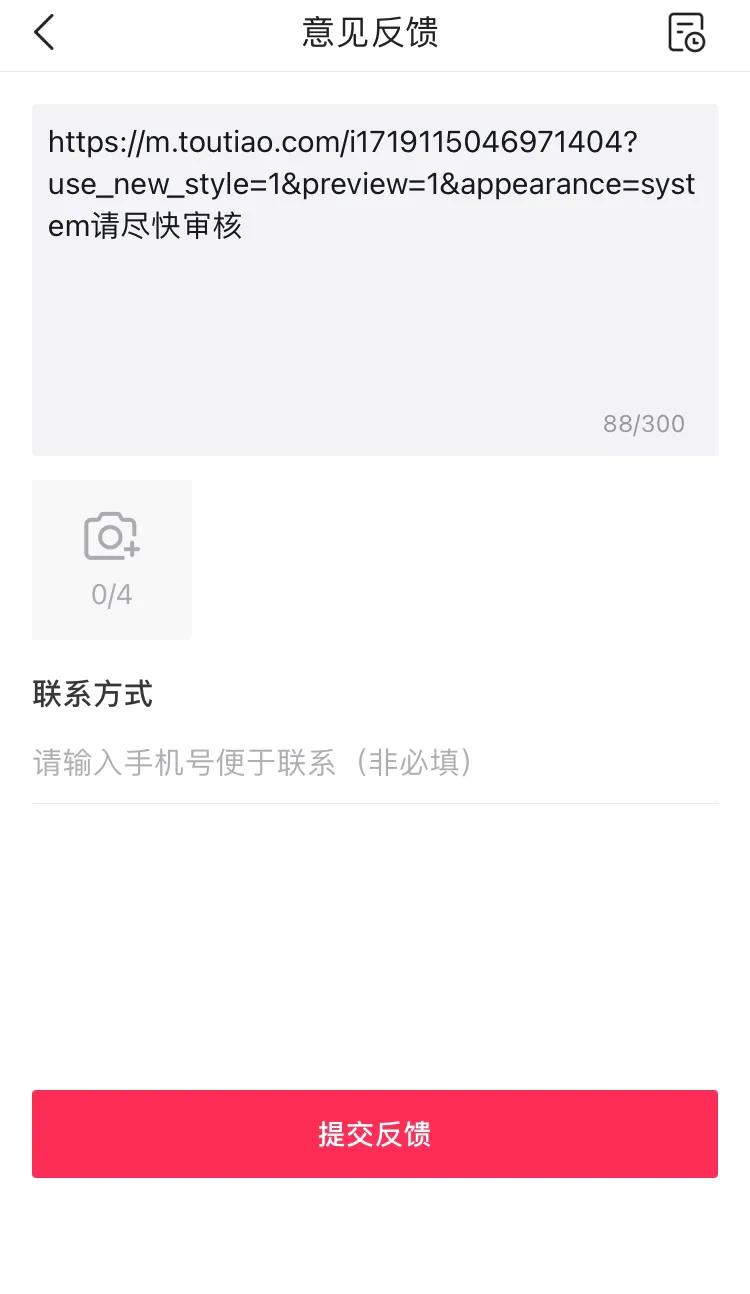Image resolution: width=750 pixels, height=1294 pixels.
Task: Click the 88/300 character counter
Action: pyautogui.click(x=644, y=423)
